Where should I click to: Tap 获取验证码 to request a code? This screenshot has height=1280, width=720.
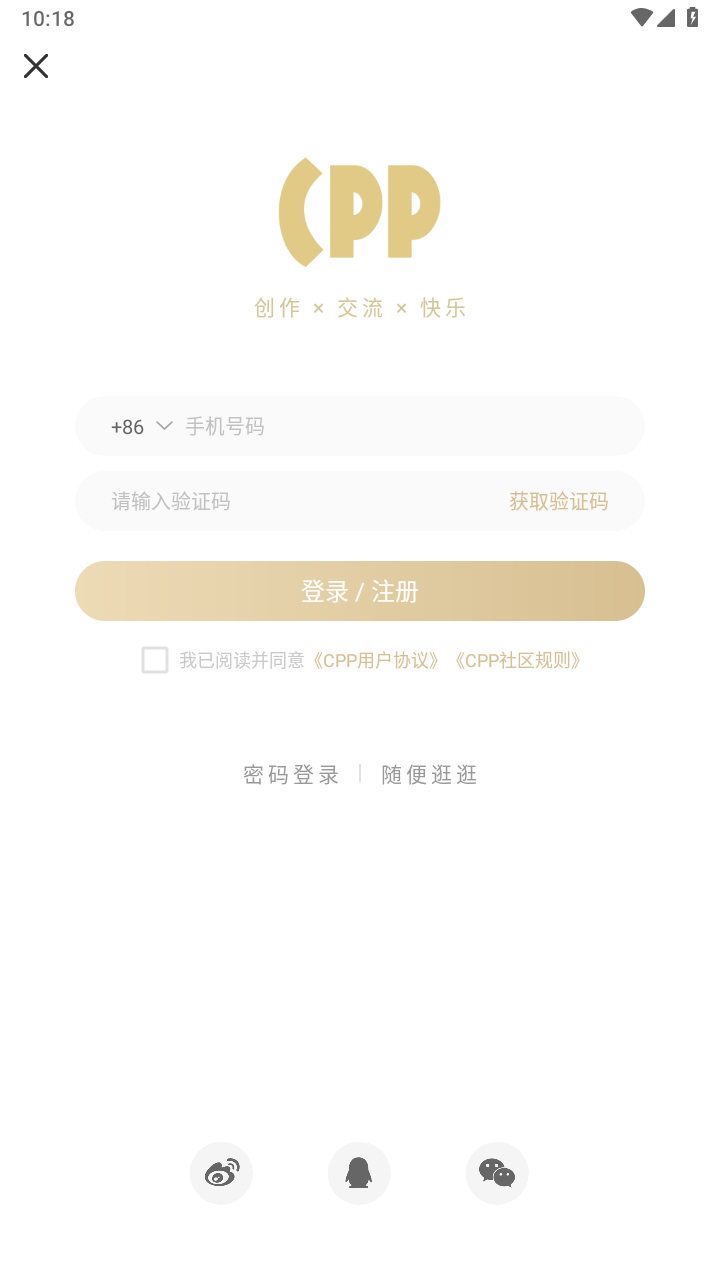click(x=558, y=501)
